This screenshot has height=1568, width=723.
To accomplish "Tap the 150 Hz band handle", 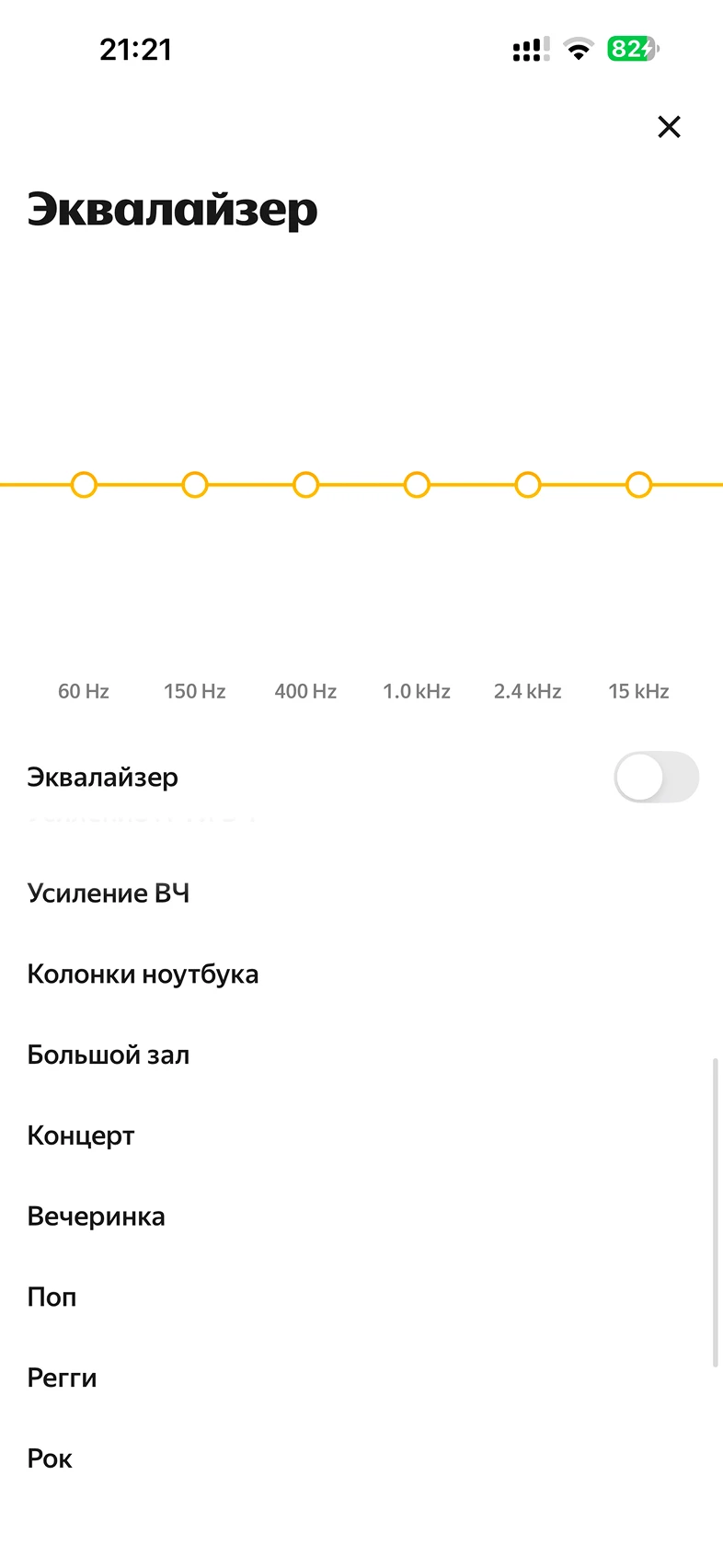I will 195,485.
